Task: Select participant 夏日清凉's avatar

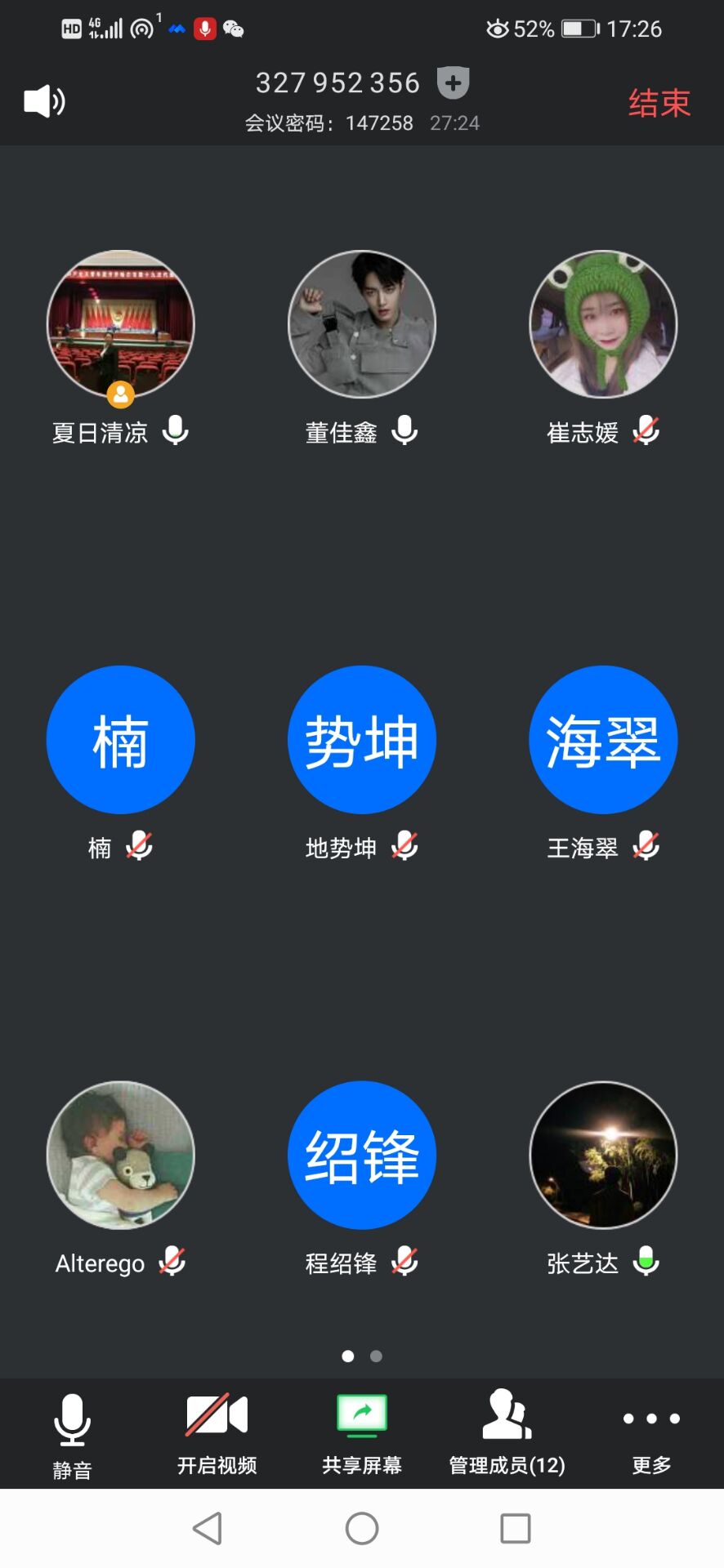Action: tap(121, 324)
